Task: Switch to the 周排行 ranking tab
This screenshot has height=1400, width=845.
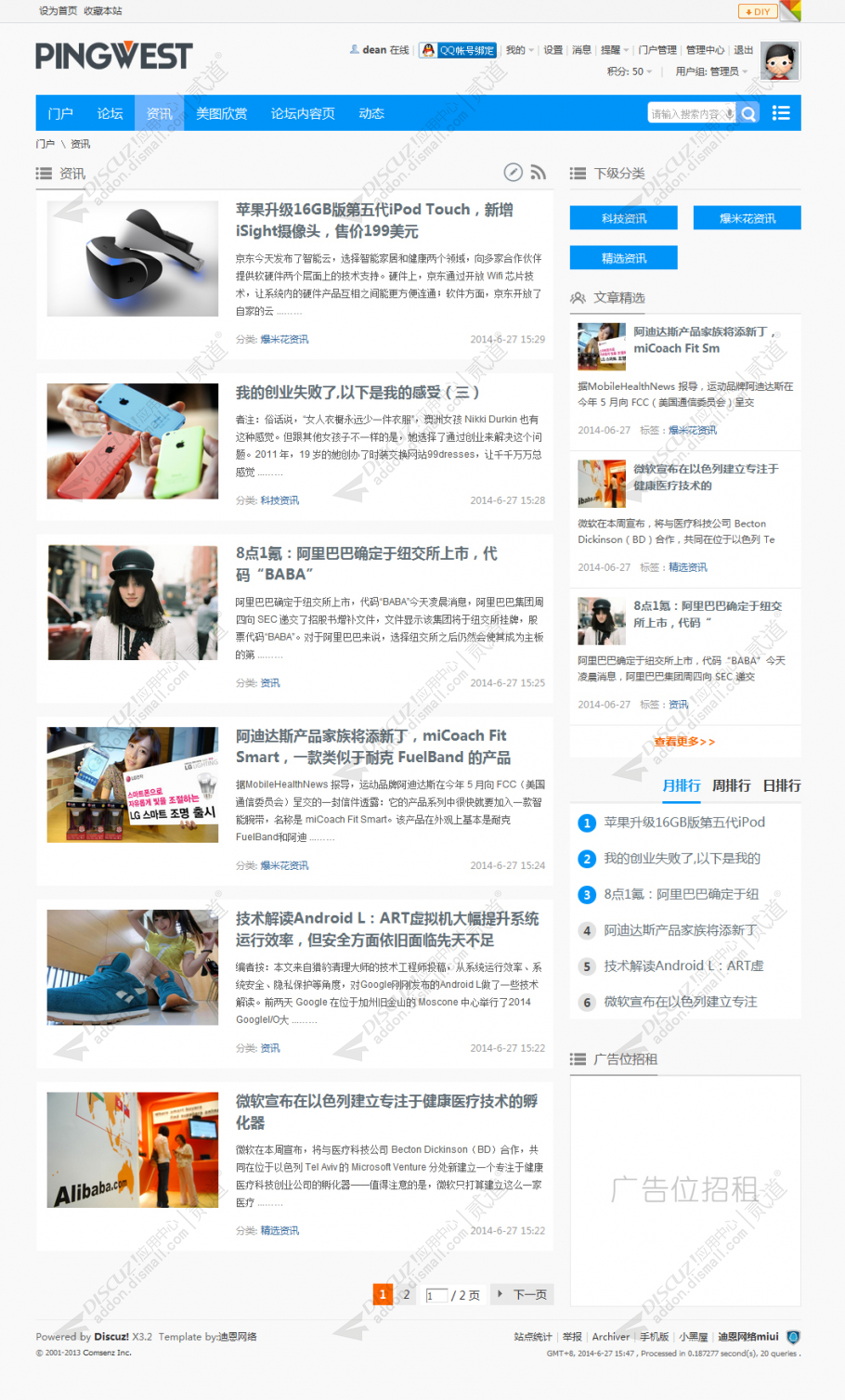Action: pos(731,785)
